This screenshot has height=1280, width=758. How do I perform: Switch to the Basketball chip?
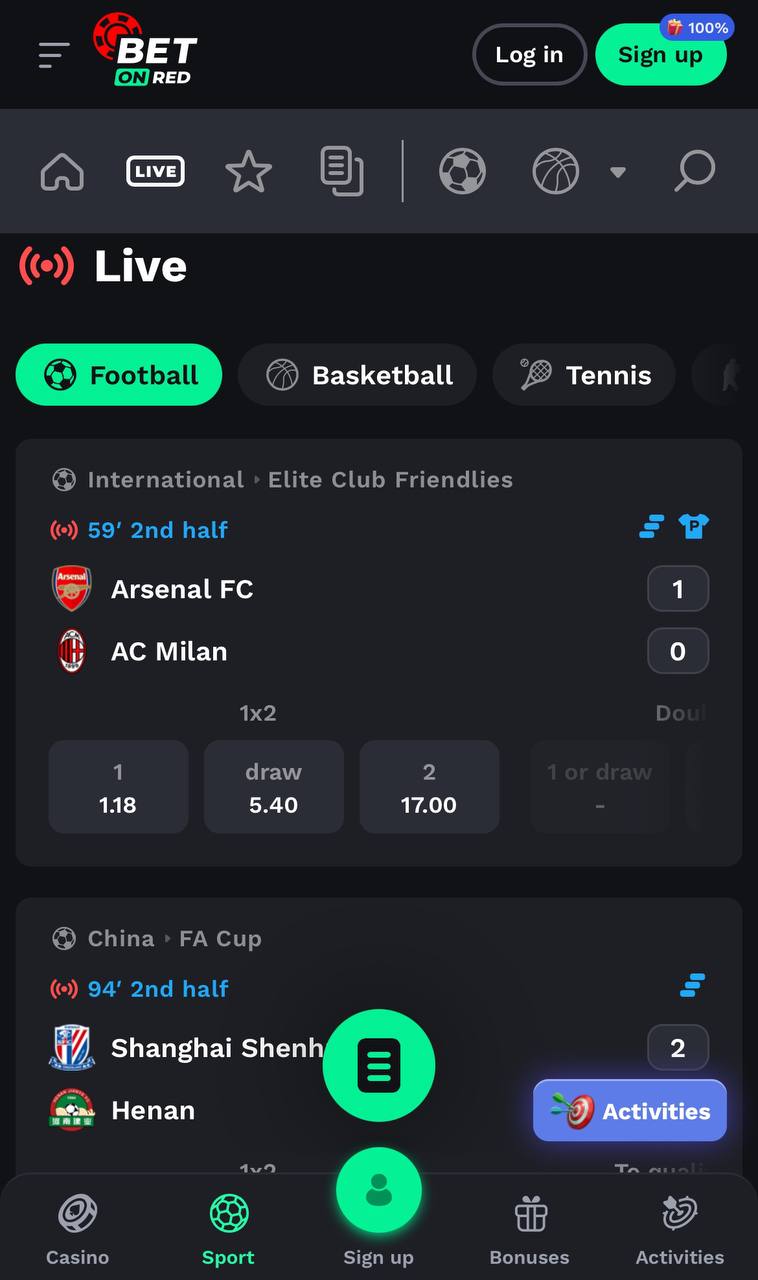point(357,375)
